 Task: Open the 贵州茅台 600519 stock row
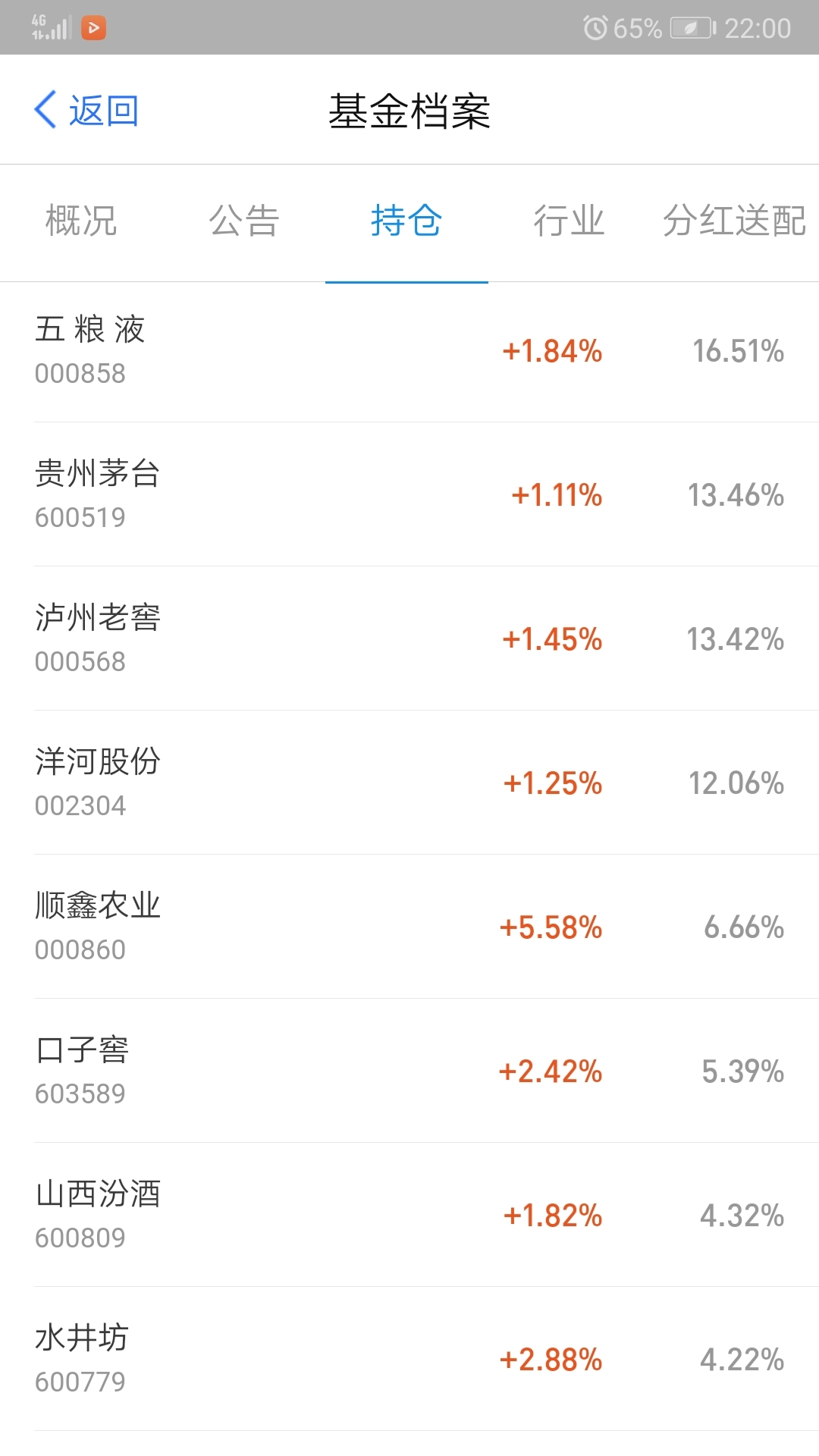pyautogui.click(x=409, y=494)
